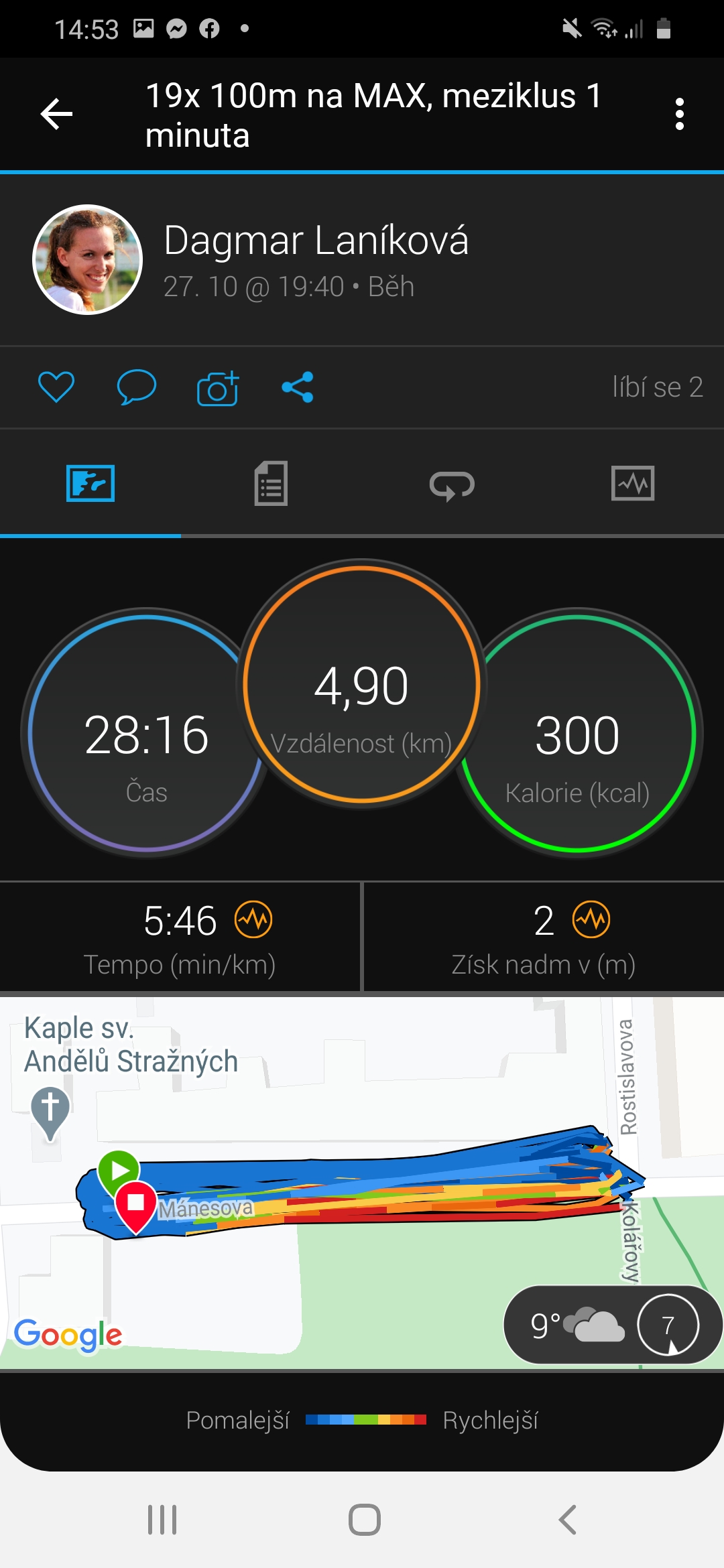
Task: Tap the system home button
Action: pos(365,1520)
